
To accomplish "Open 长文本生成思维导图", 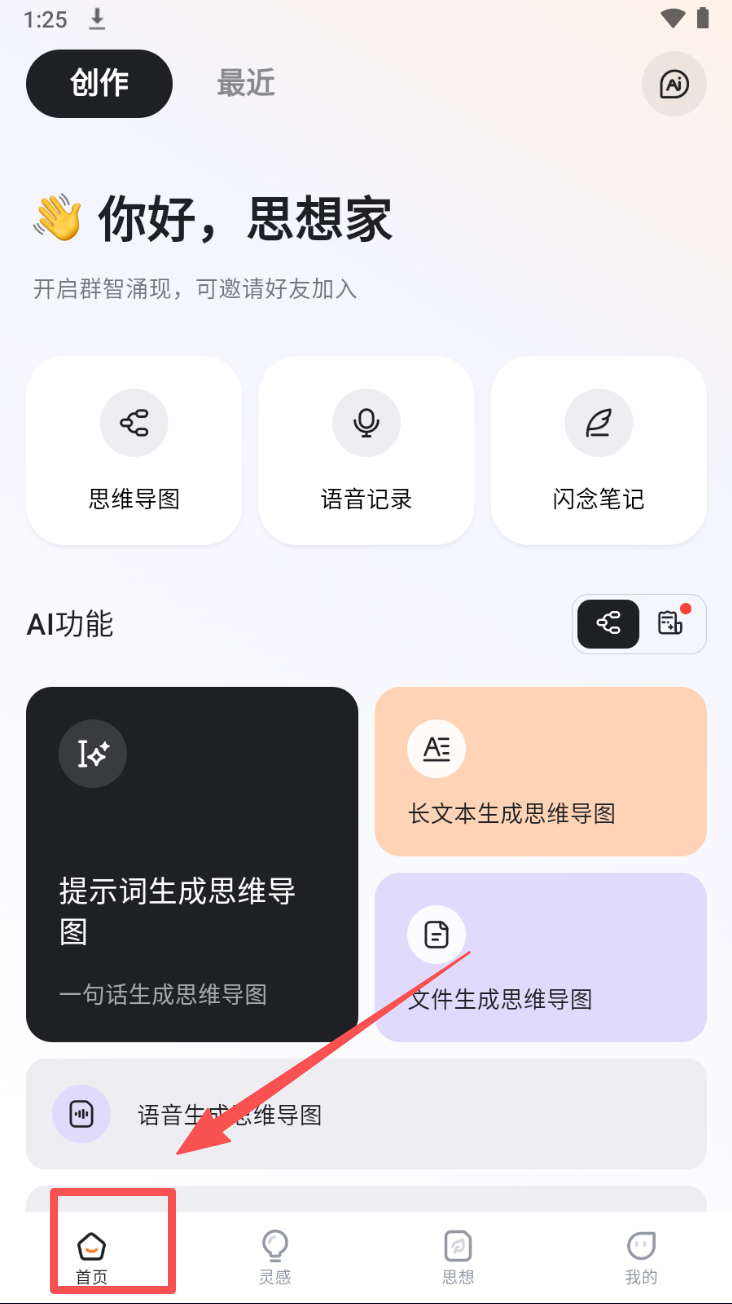I will point(540,771).
